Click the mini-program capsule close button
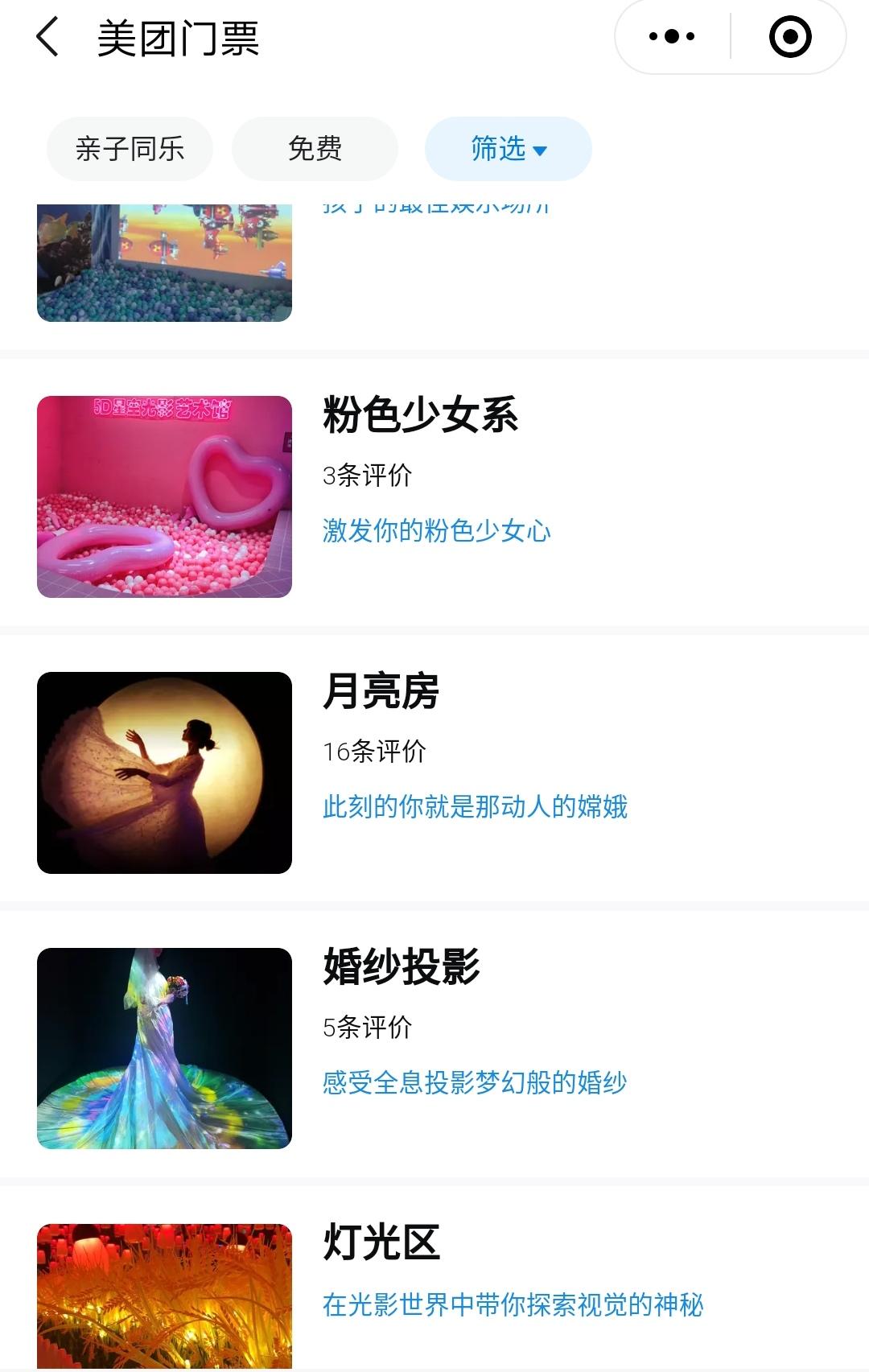The width and height of the screenshot is (869, 1372). pos(790,35)
